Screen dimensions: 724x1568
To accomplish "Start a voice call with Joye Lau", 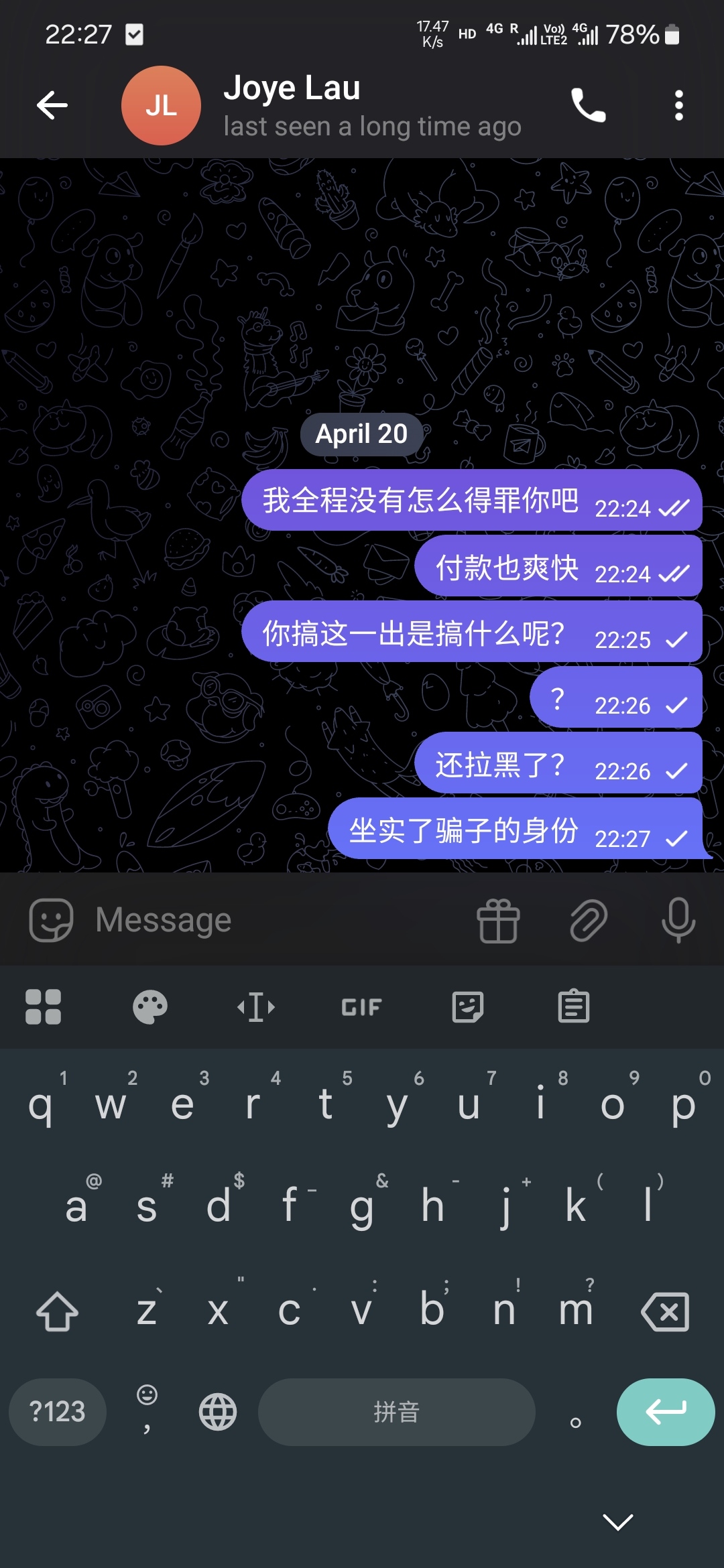I will (588, 105).
